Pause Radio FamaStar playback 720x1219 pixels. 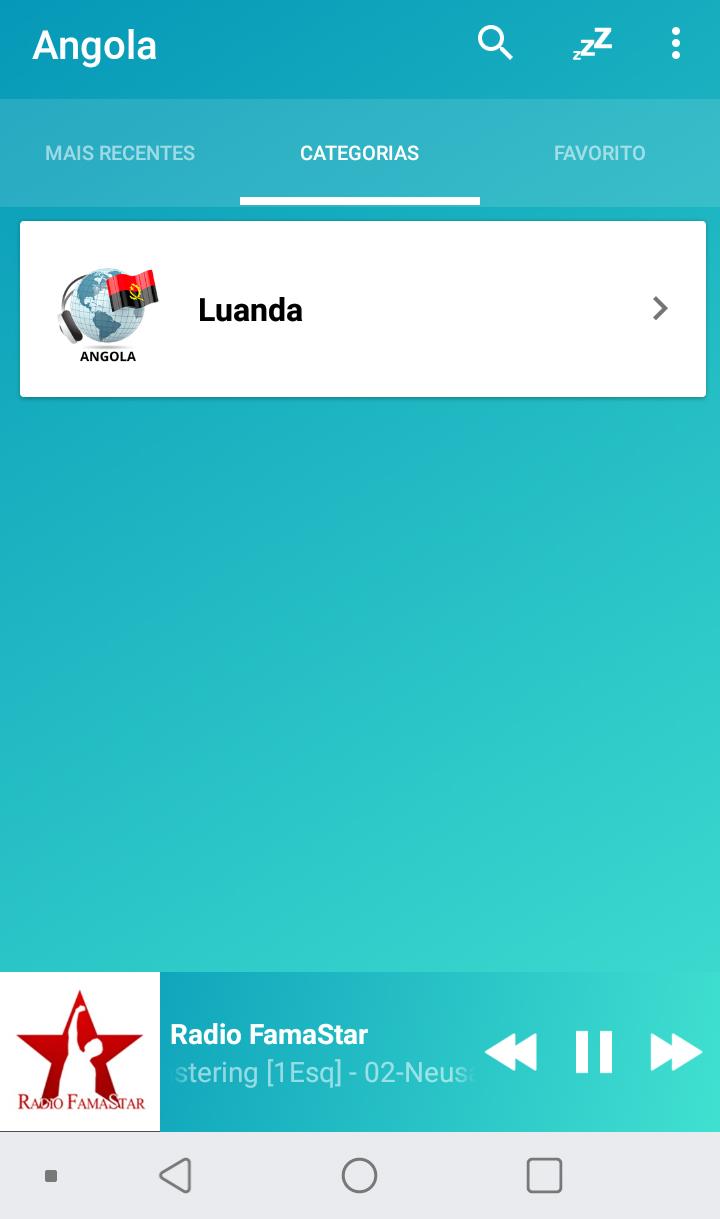coord(594,1052)
